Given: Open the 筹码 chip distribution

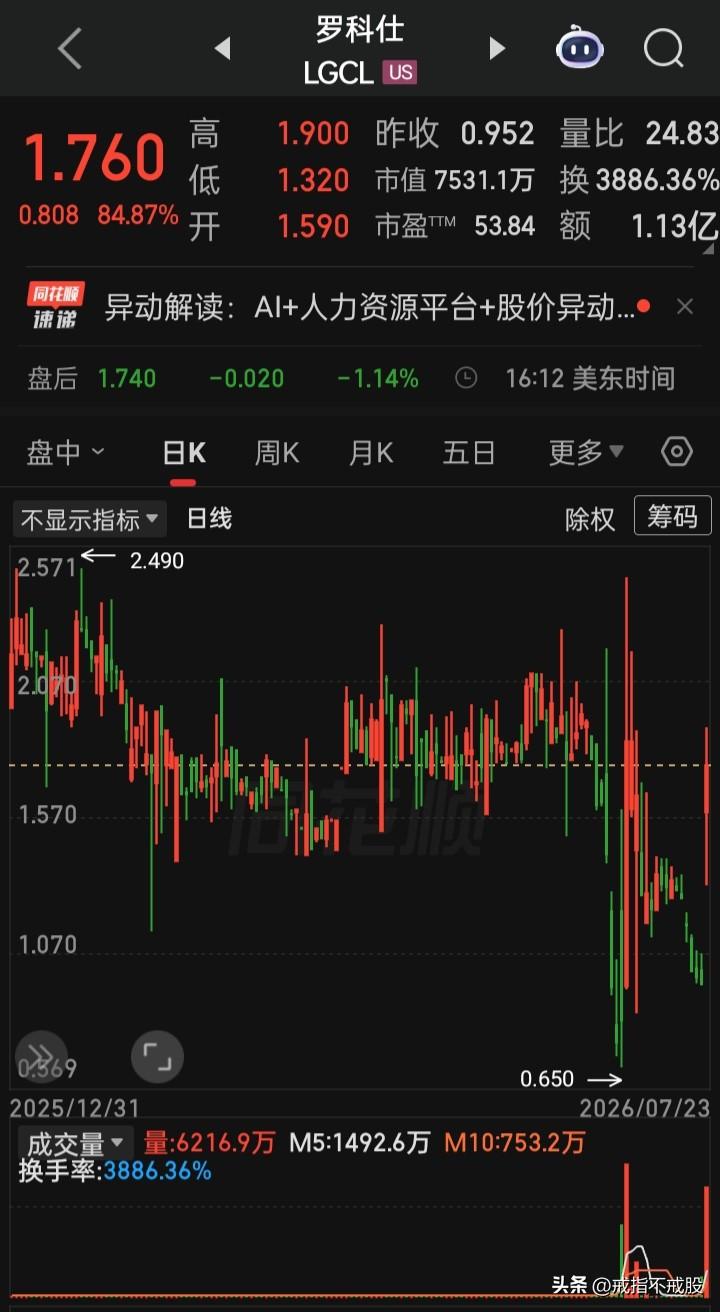Looking at the screenshot, I should [x=673, y=517].
